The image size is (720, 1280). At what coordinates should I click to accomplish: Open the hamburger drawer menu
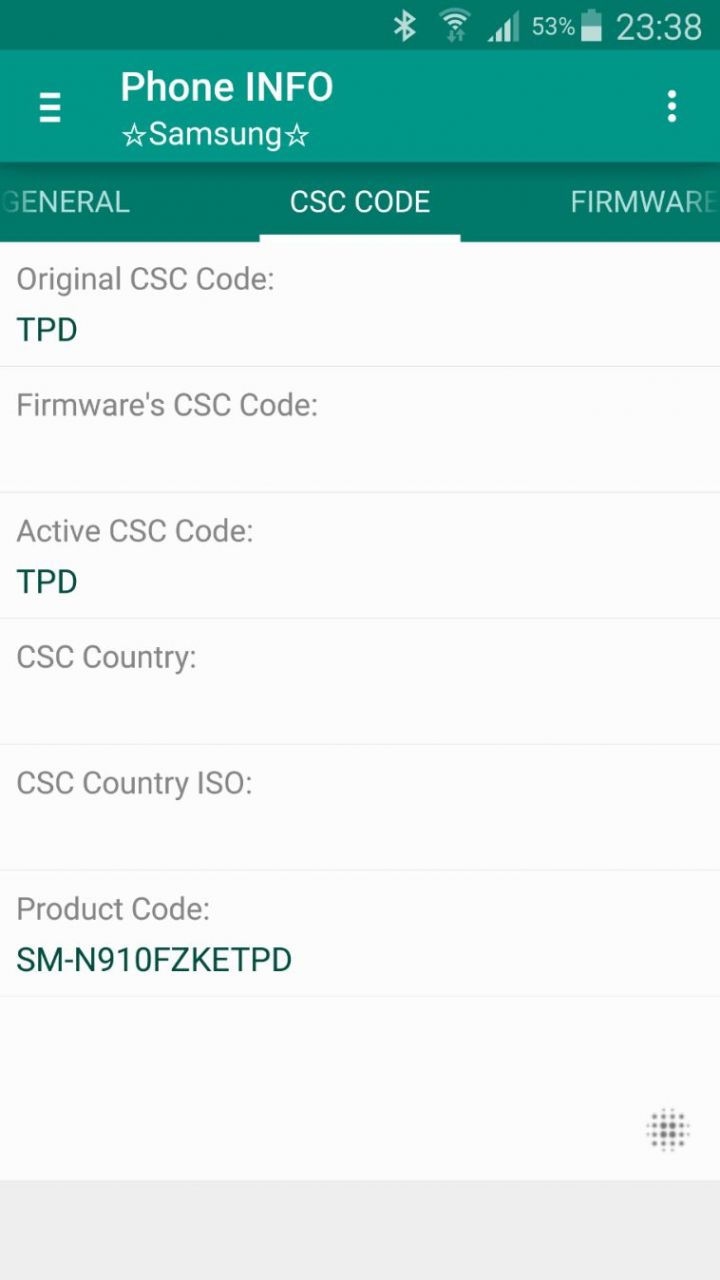pyautogui.click(x=50, y=106)
